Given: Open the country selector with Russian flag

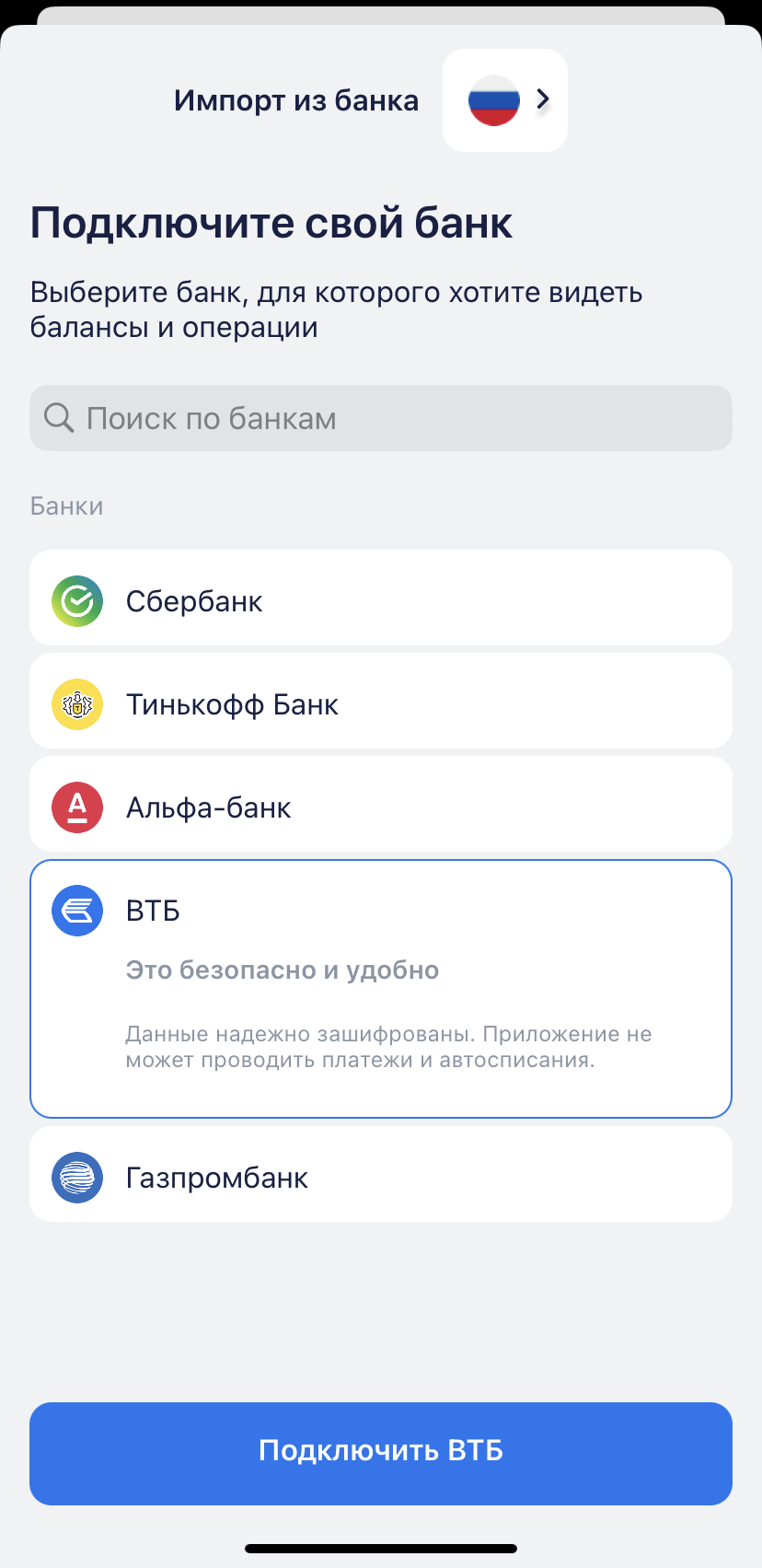Looking at the screenshot, I should (505, 100).
